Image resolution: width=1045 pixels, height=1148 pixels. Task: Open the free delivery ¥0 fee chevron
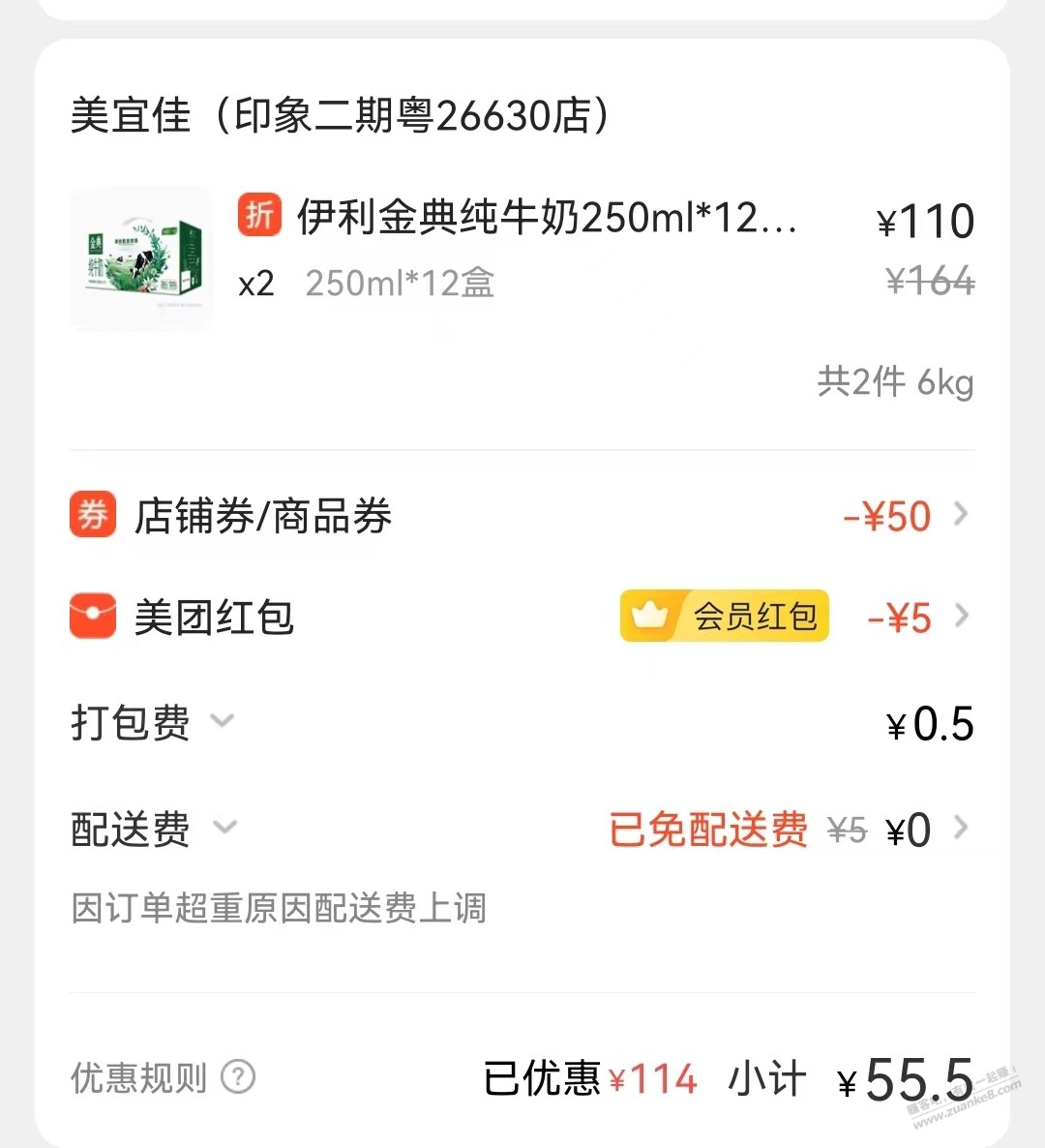click(960, 829)
